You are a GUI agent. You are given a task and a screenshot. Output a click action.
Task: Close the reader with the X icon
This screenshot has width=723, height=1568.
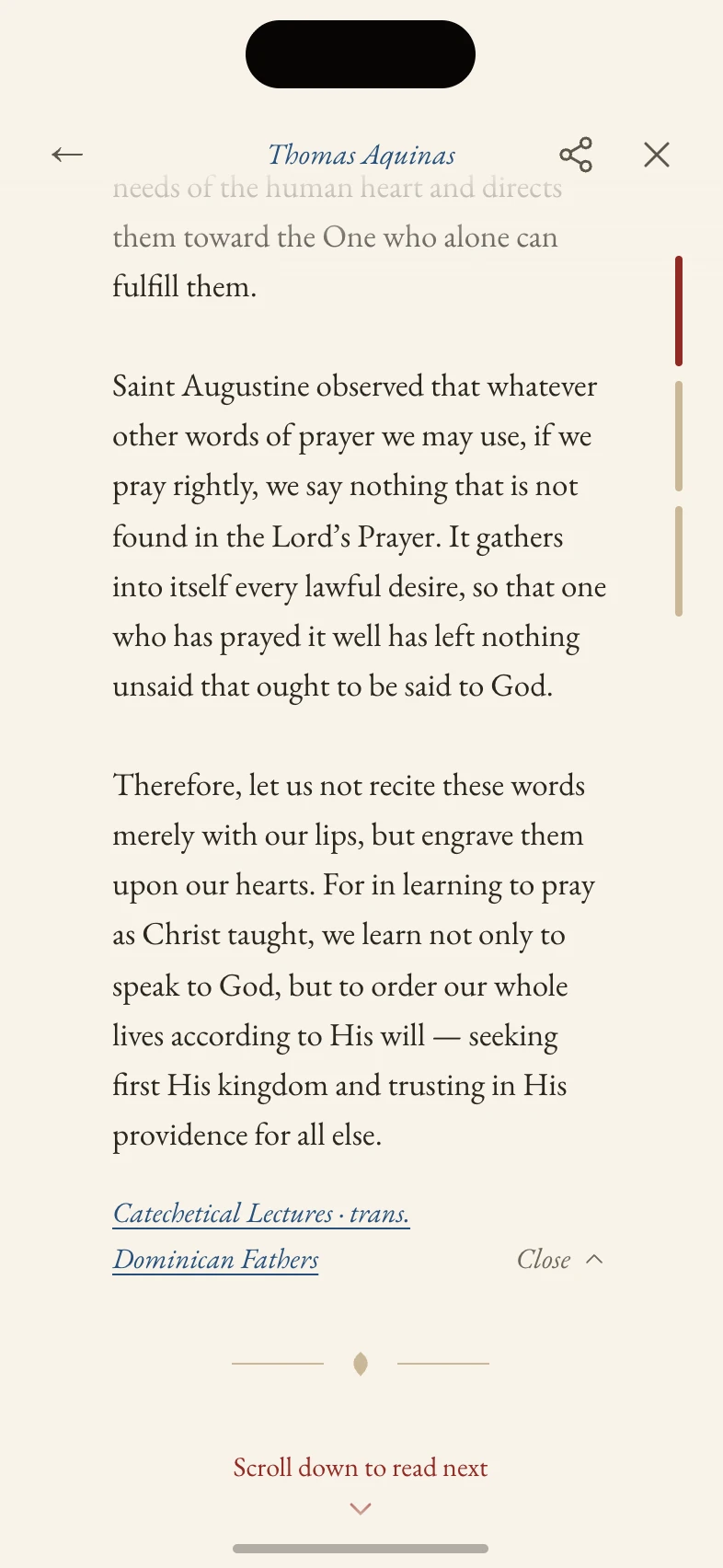pos(657,155)
